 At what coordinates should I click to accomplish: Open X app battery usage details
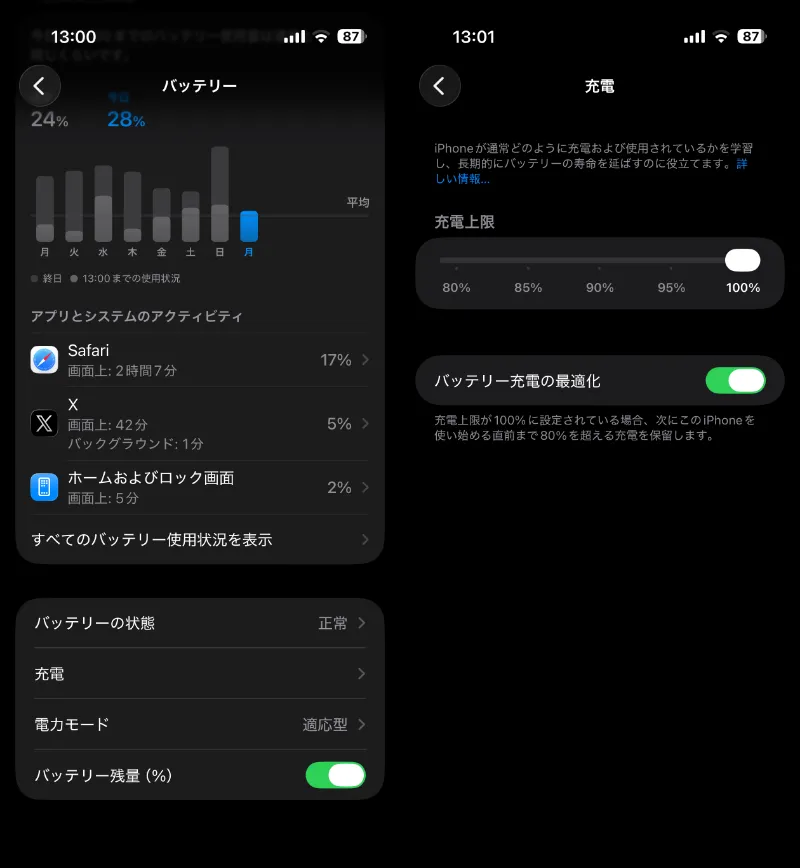click(x=200, y=423)
